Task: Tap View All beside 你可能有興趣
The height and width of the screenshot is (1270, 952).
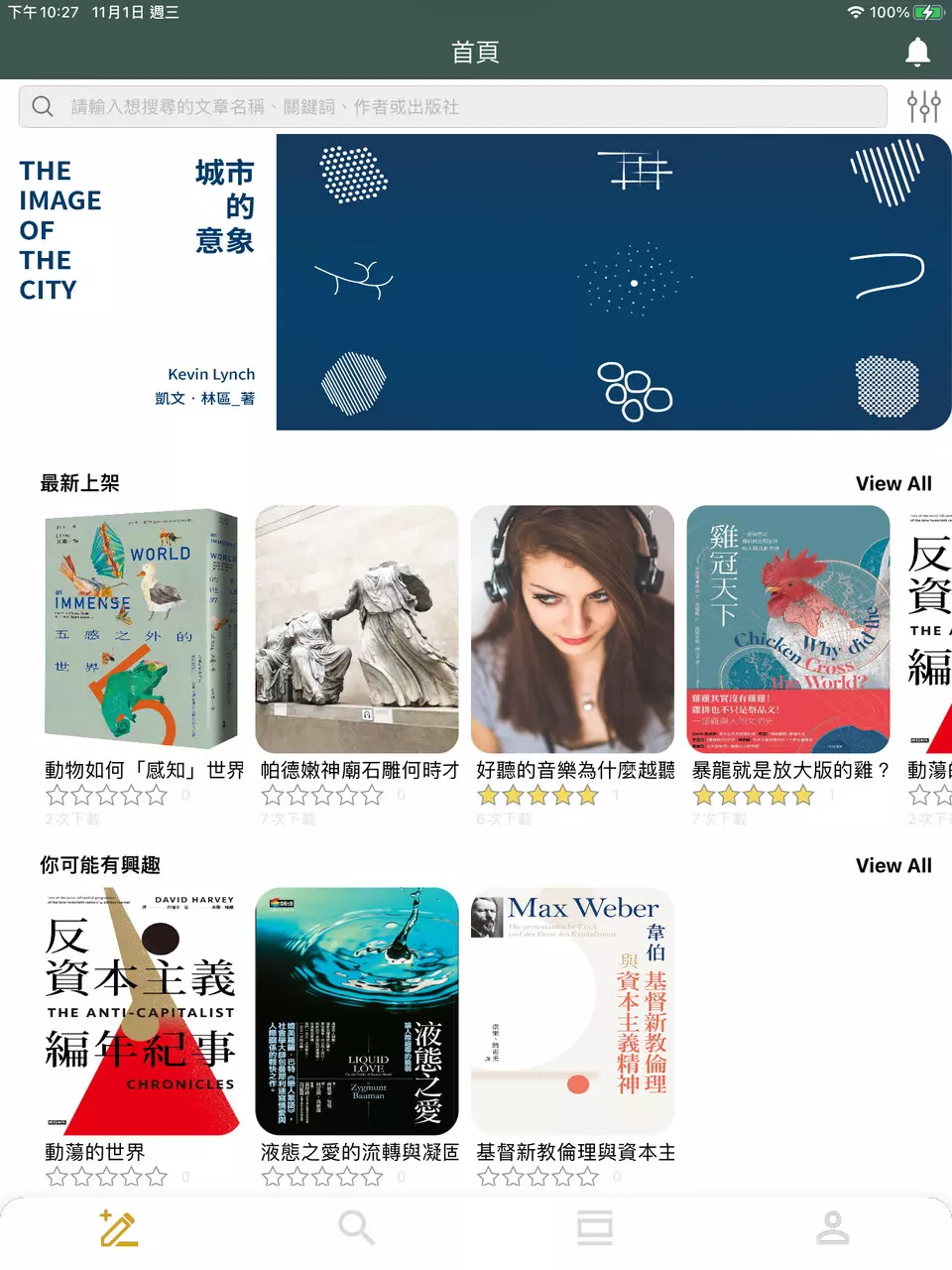Action: 892,865
